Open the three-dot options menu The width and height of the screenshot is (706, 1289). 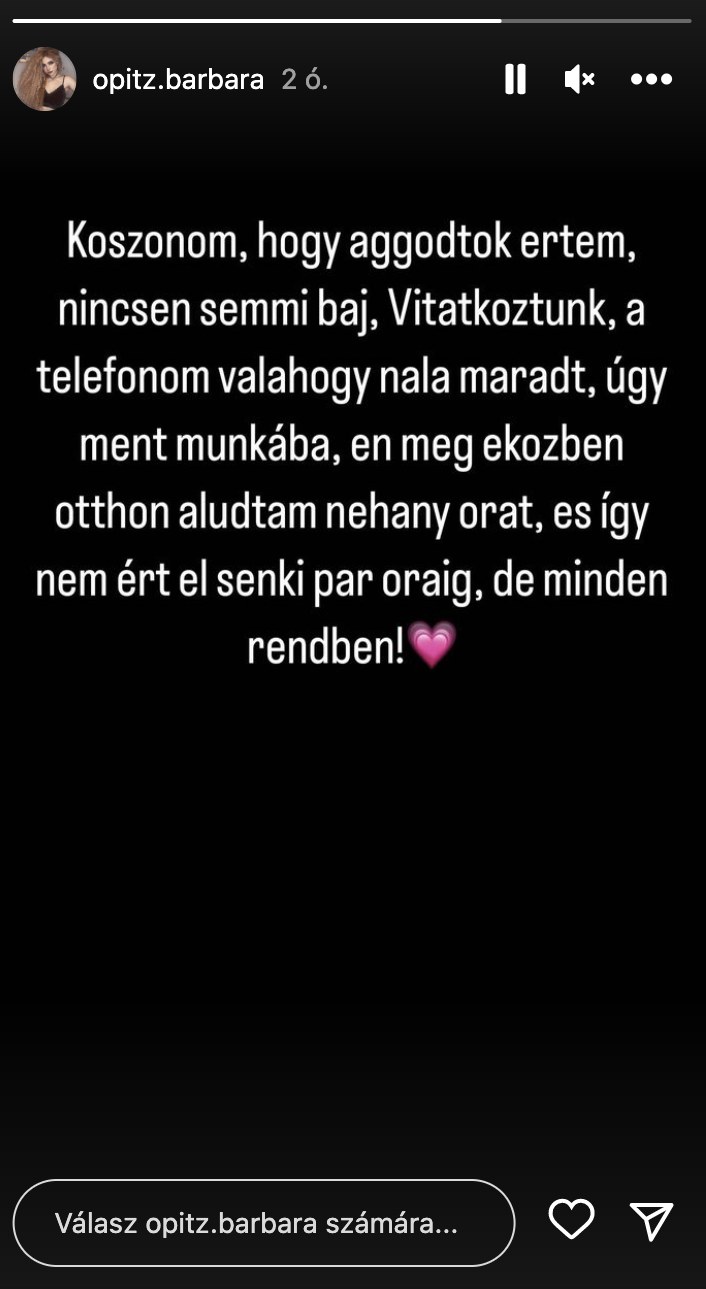[651, 79]
